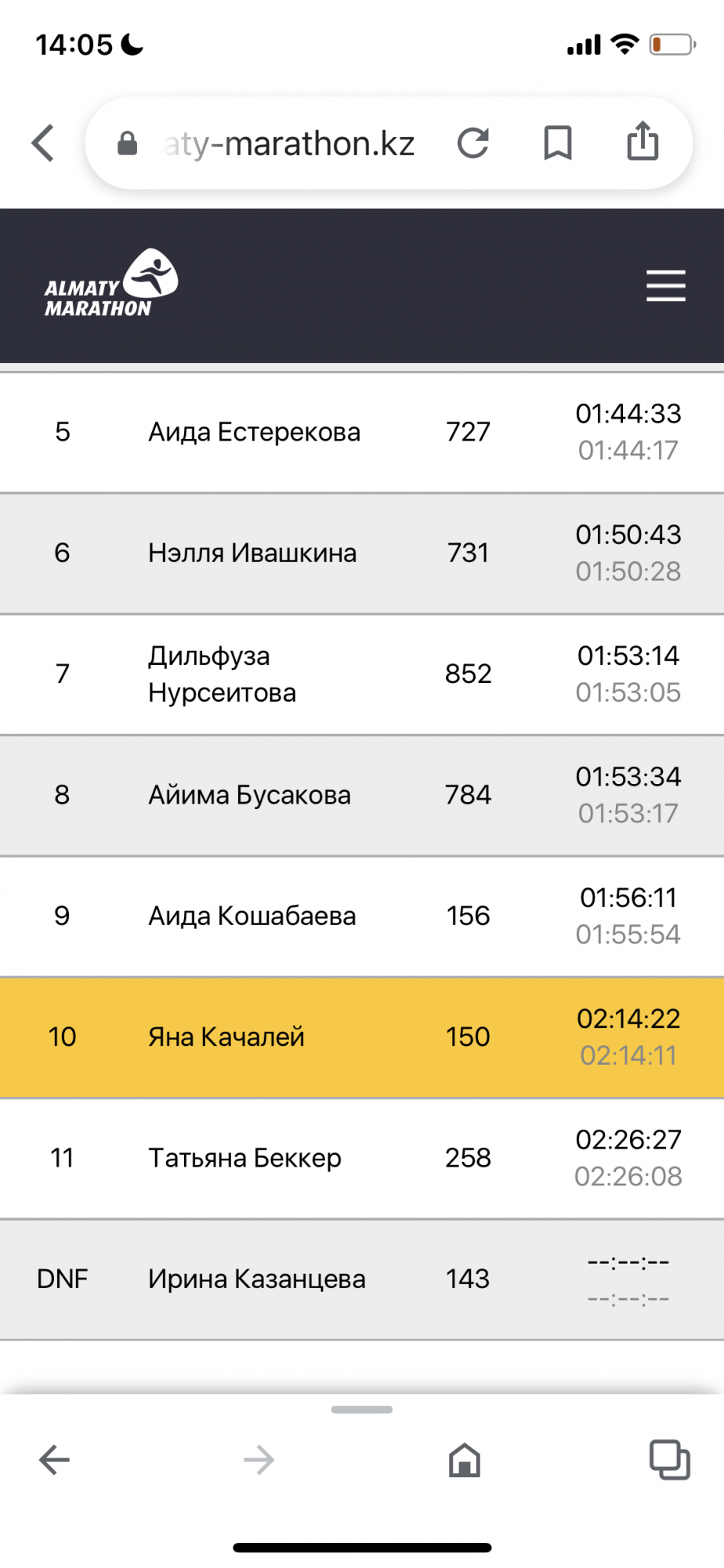This screenshot has width=724, height=1568.
Task: Bookmark this page
Action: point(558,143)
